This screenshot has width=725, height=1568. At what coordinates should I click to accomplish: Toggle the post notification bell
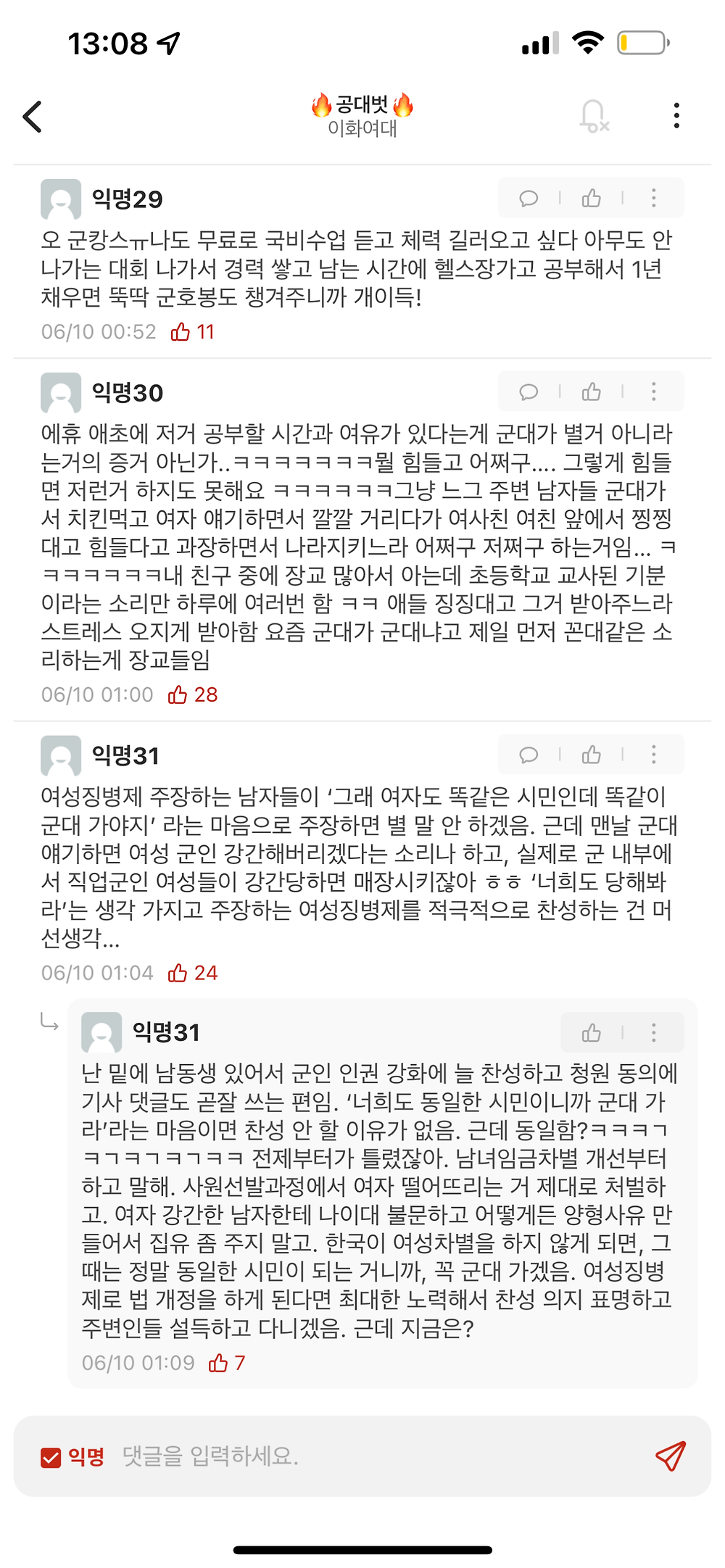[594, 116]
